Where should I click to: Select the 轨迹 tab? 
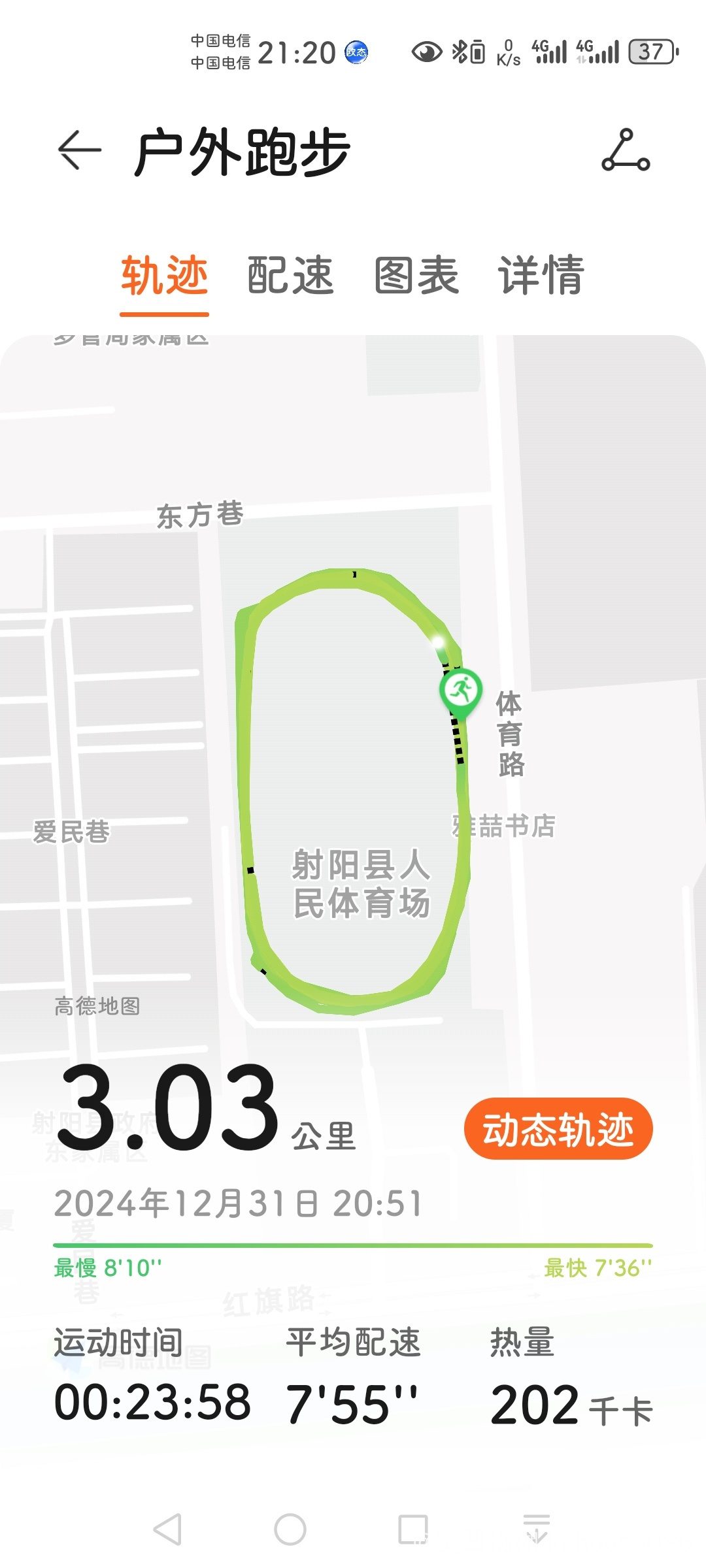(x=165, y=275)
